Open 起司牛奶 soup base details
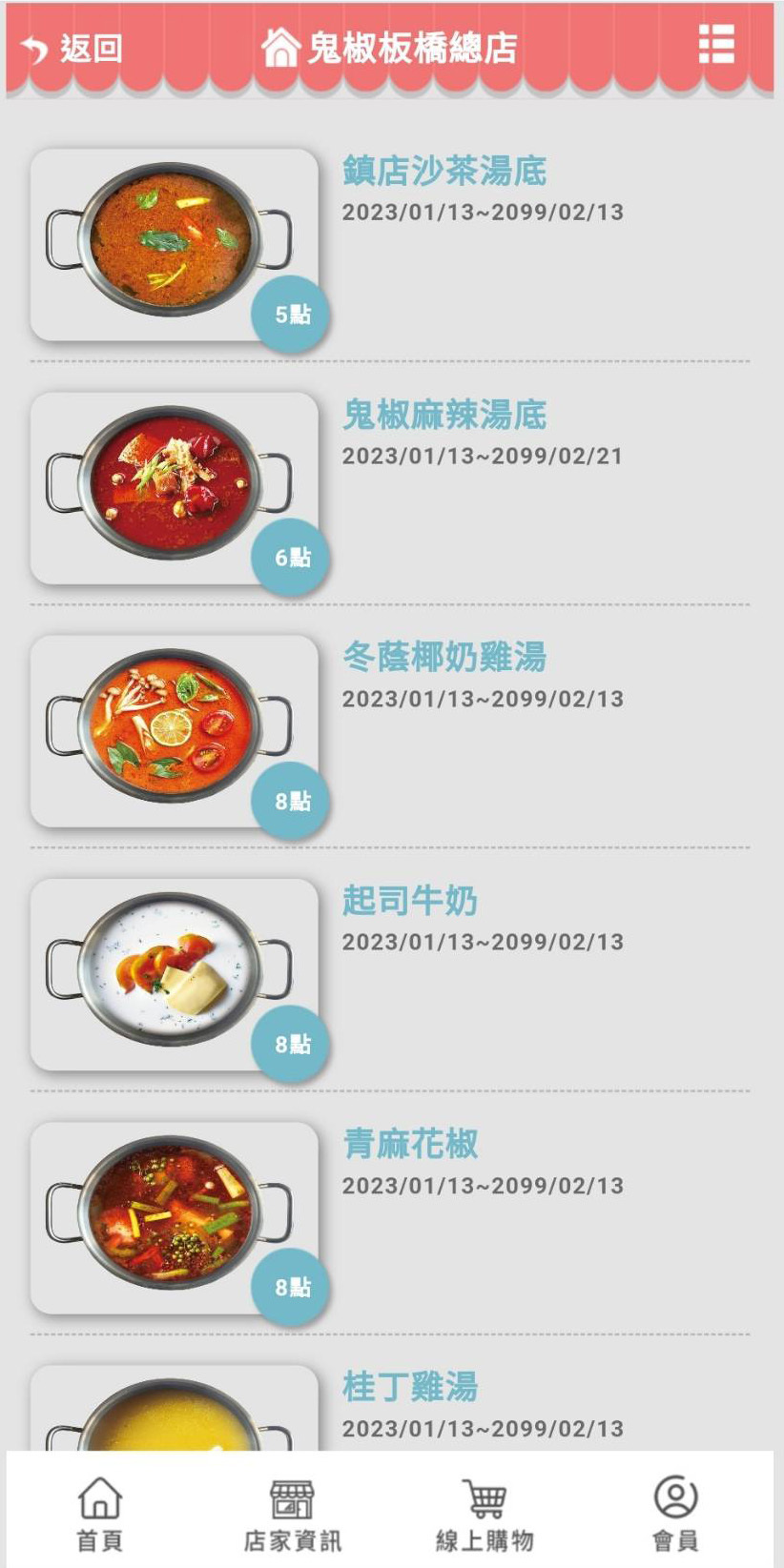 pyautogui.click(x=410, y=901)
